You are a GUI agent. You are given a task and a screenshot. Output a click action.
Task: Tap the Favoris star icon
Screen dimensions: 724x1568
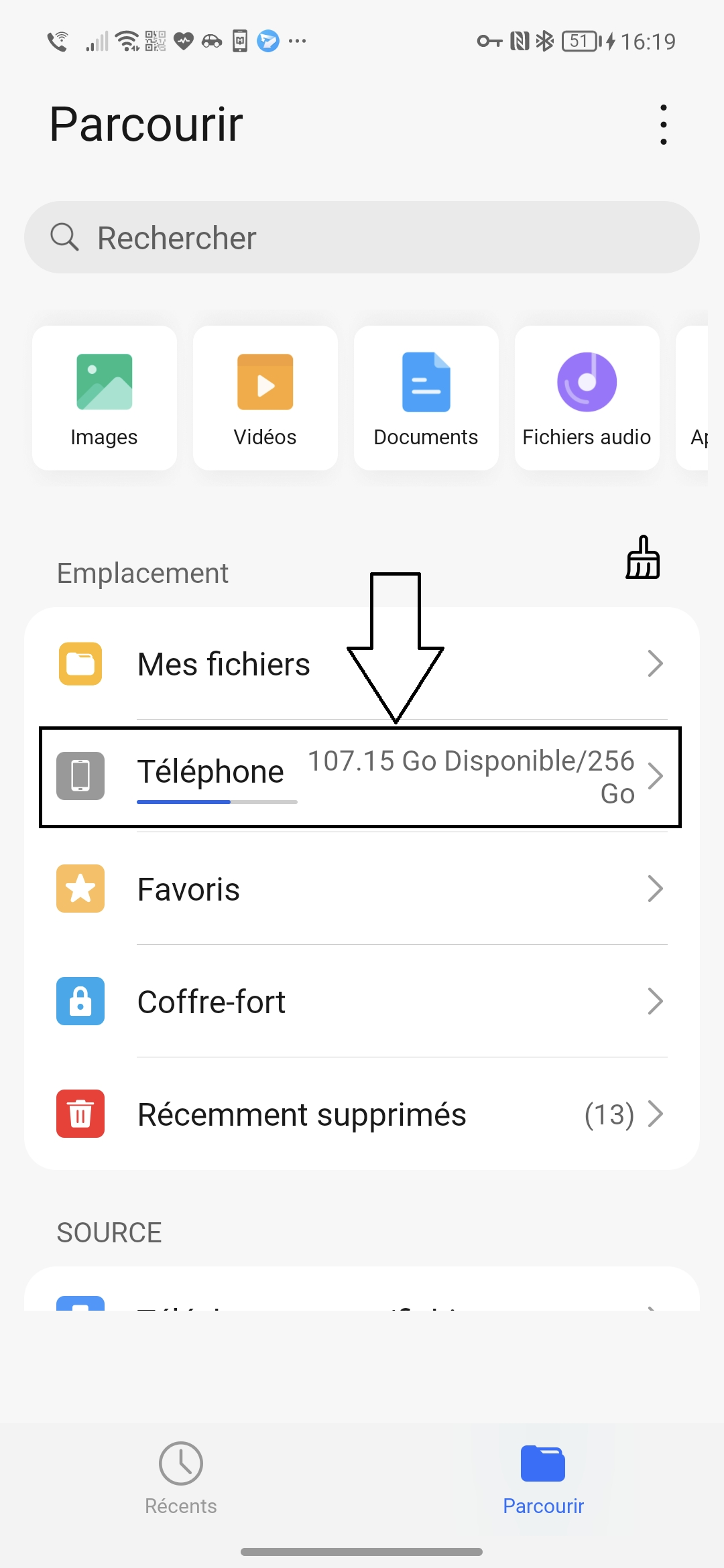tap(80, 889)
